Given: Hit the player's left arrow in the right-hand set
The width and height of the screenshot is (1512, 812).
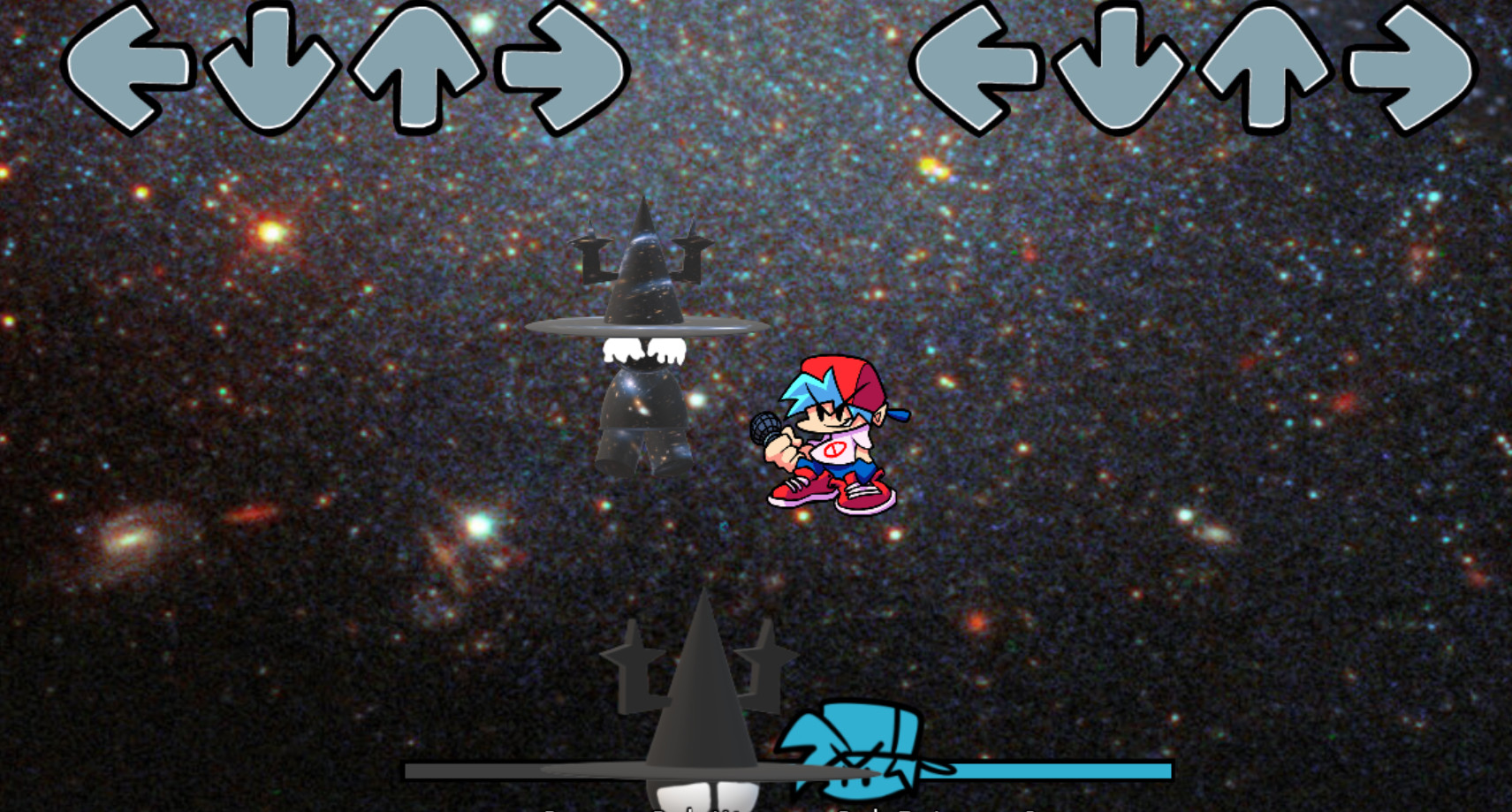Looking at the screenshot, I should click(x=976, y=68).
